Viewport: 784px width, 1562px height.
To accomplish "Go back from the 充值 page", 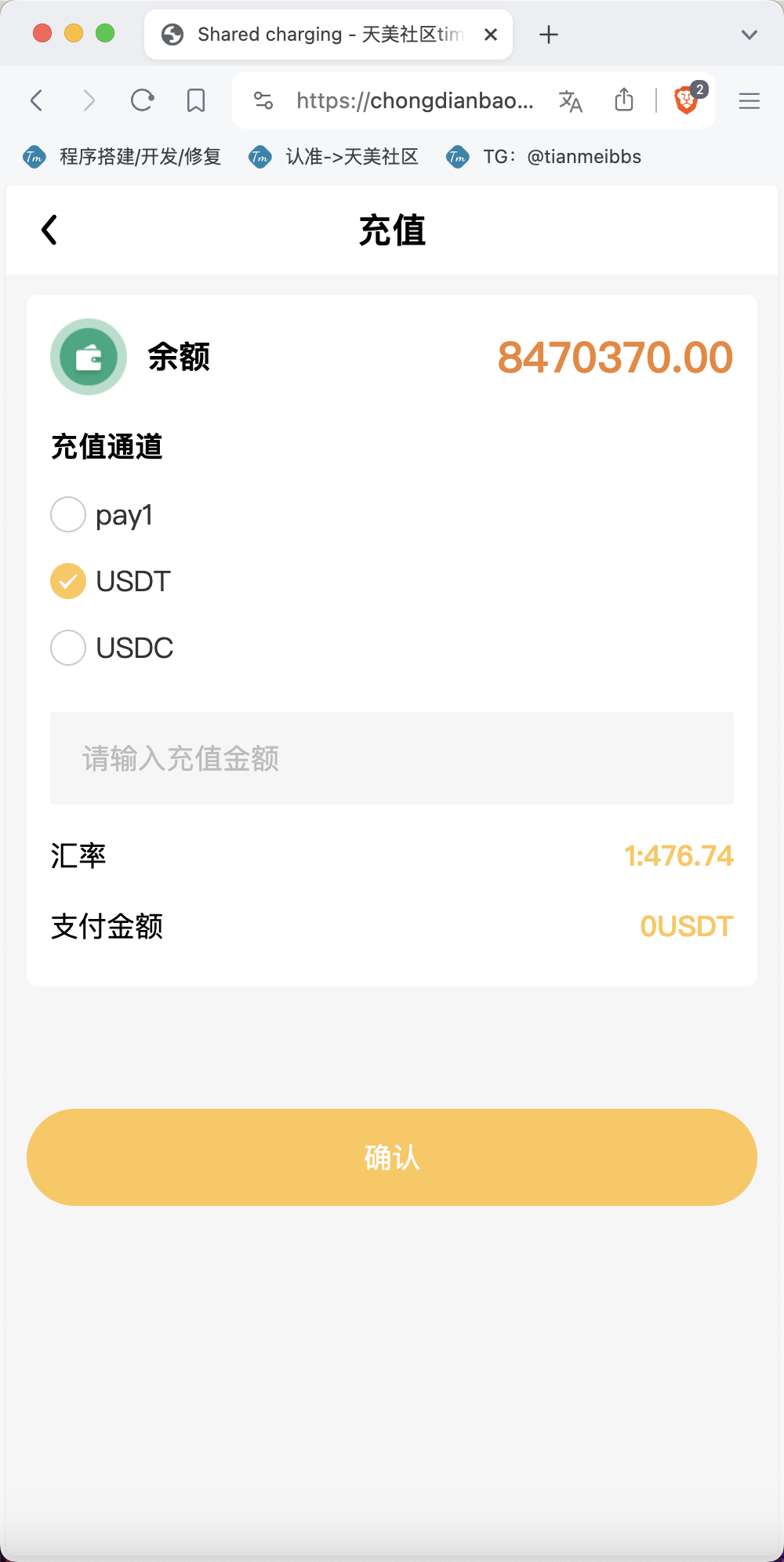I will [x=49, y=230].
